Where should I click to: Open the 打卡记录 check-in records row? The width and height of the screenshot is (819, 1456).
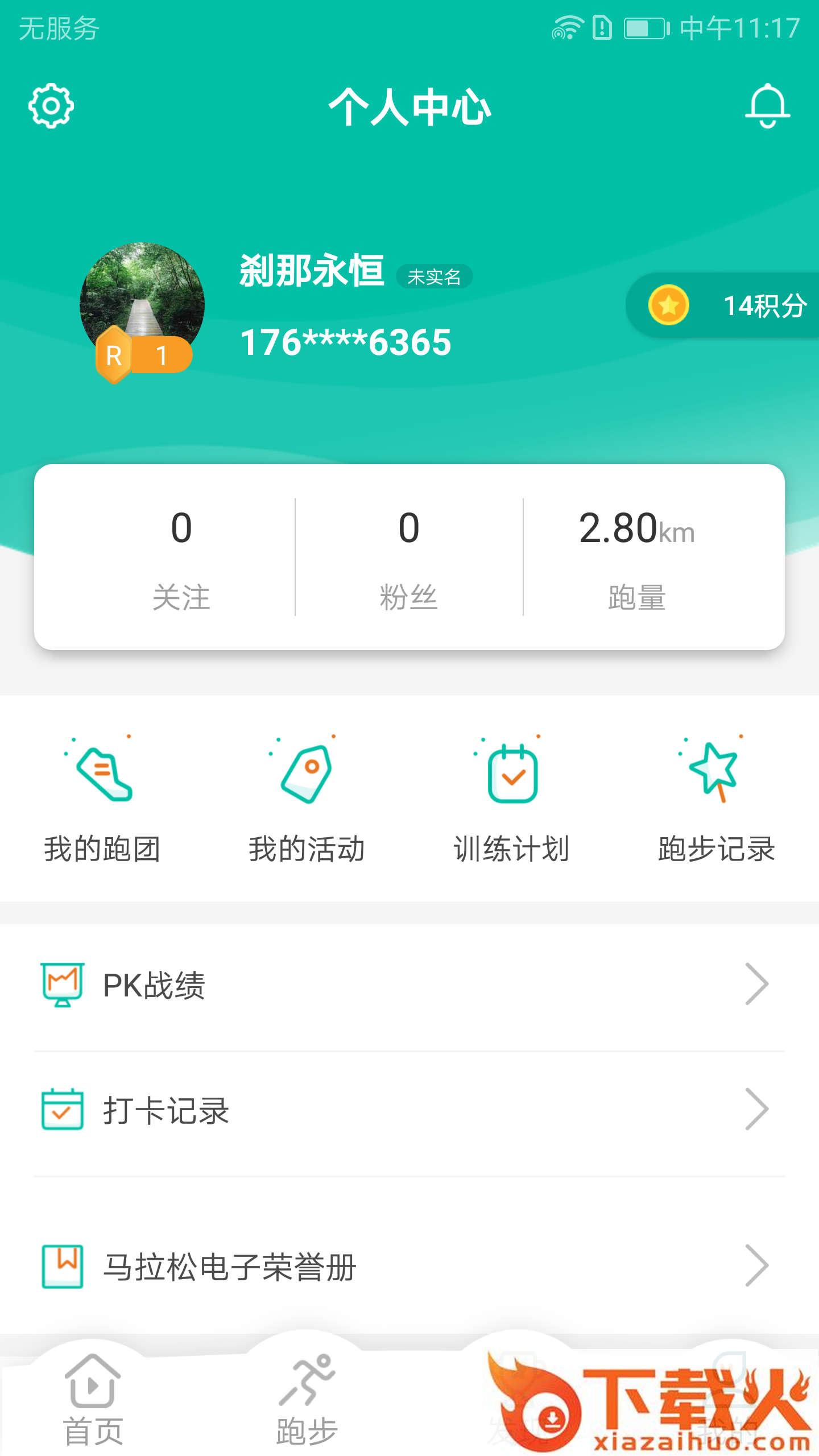tap(409, 1110)
